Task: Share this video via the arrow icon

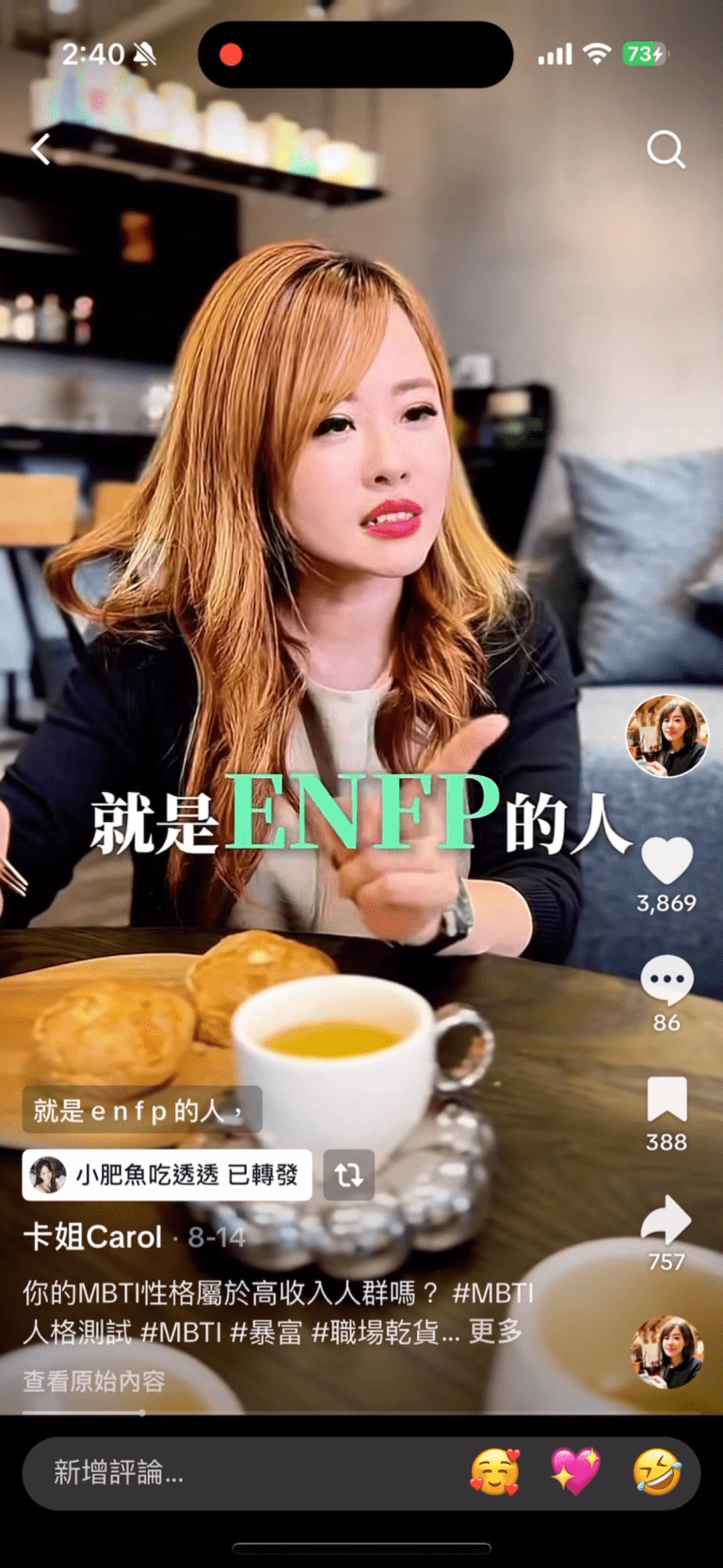Action: coord(667,1220)
